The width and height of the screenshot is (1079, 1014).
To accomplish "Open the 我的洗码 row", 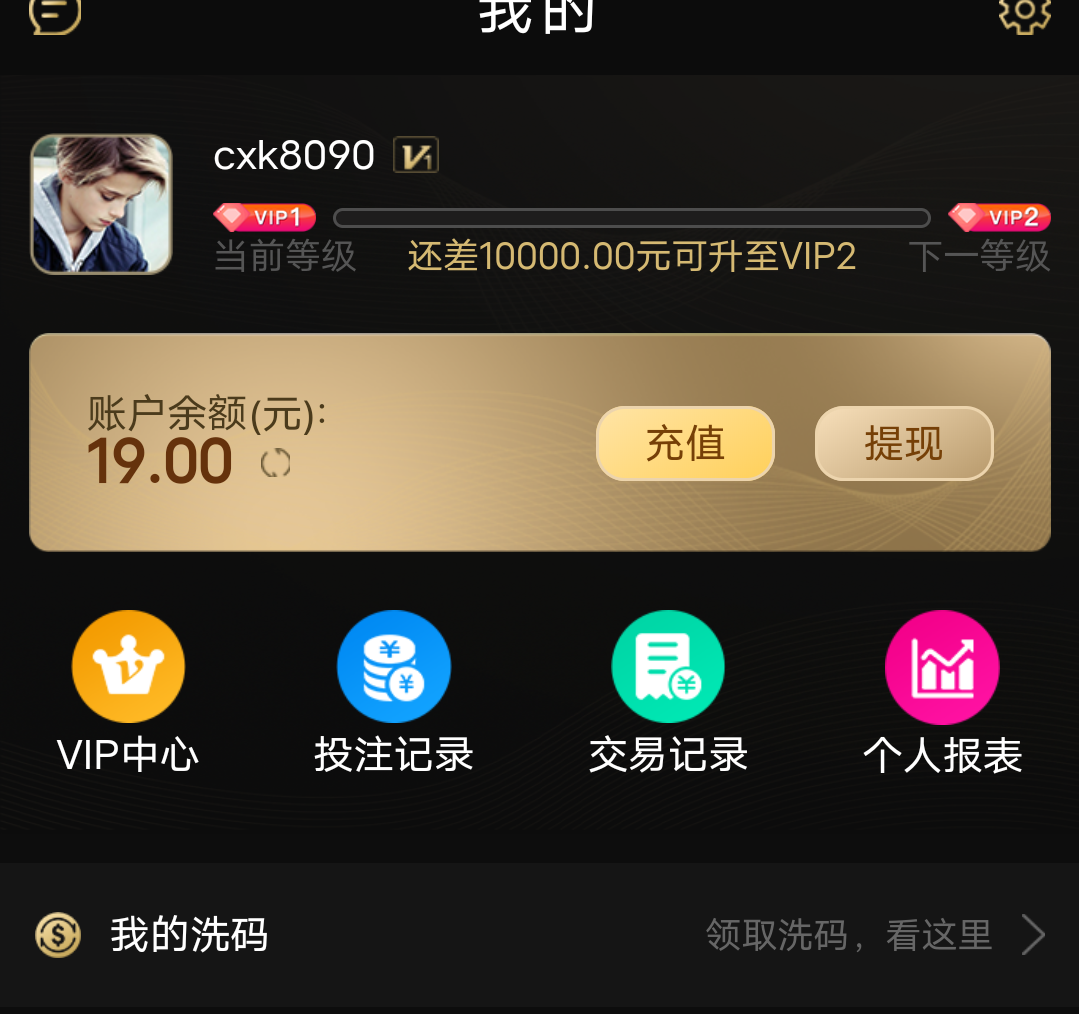I will click(540, 935).
